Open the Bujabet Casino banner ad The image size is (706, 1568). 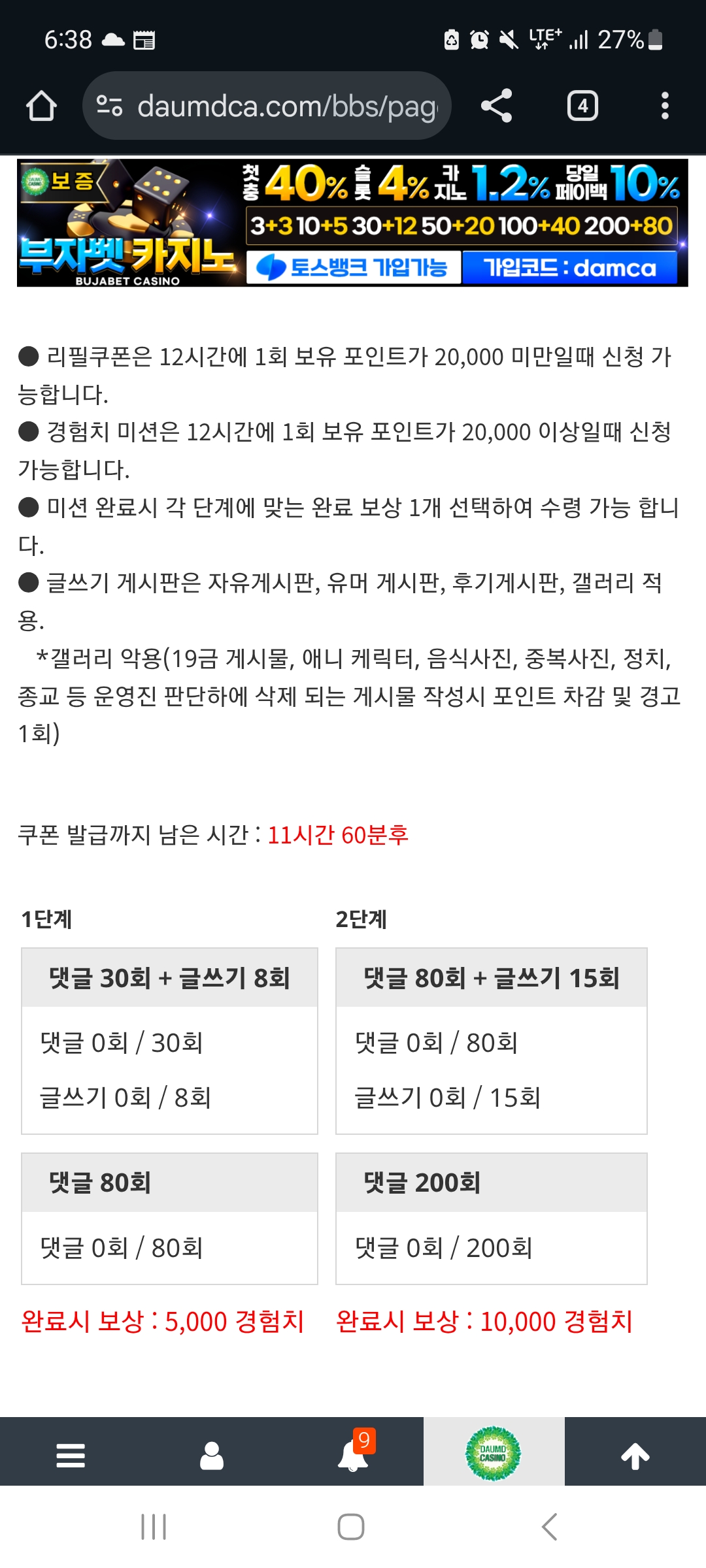[352, 223]
